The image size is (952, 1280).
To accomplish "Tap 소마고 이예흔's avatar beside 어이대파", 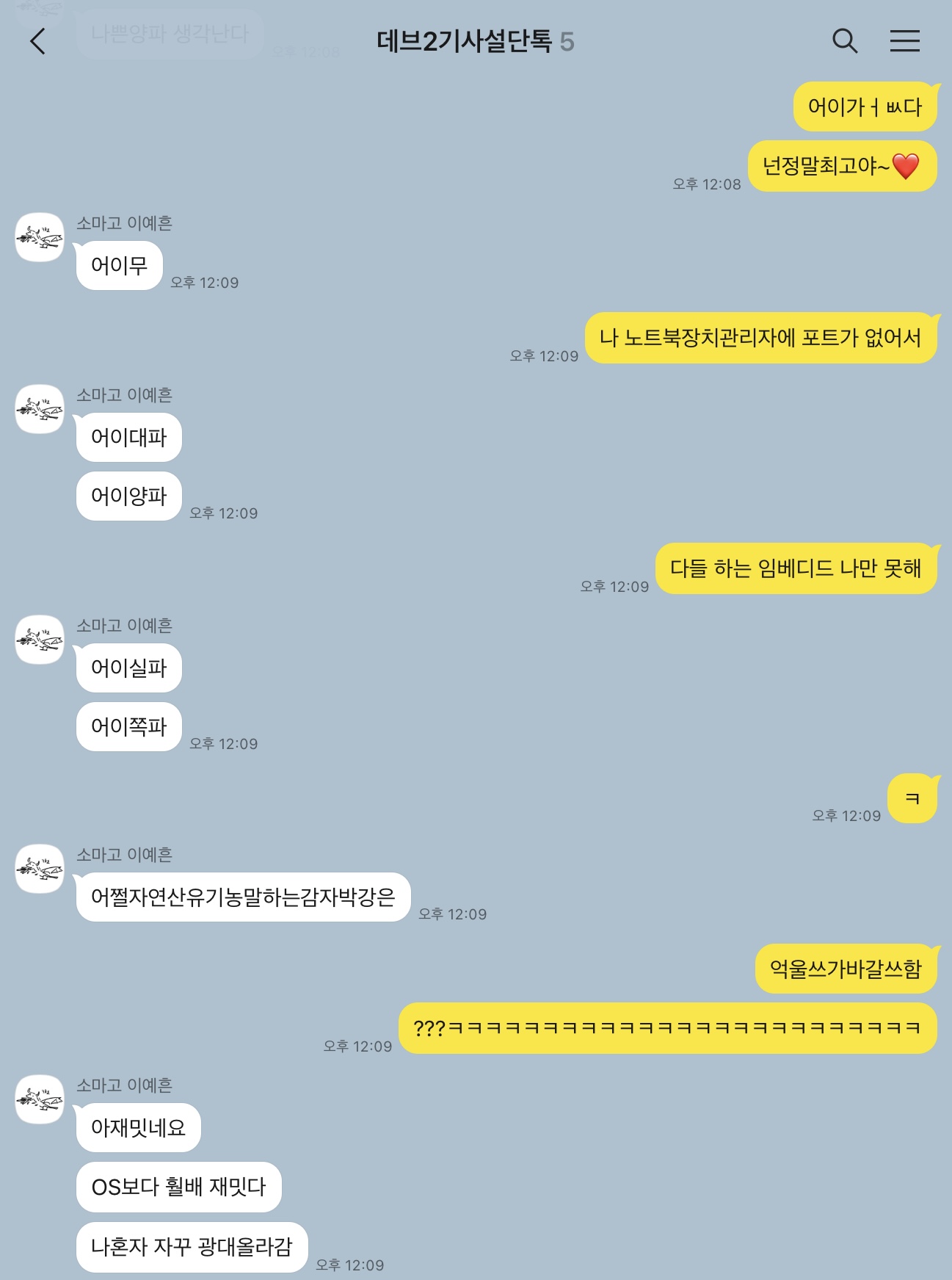I will tap(40, 409).
